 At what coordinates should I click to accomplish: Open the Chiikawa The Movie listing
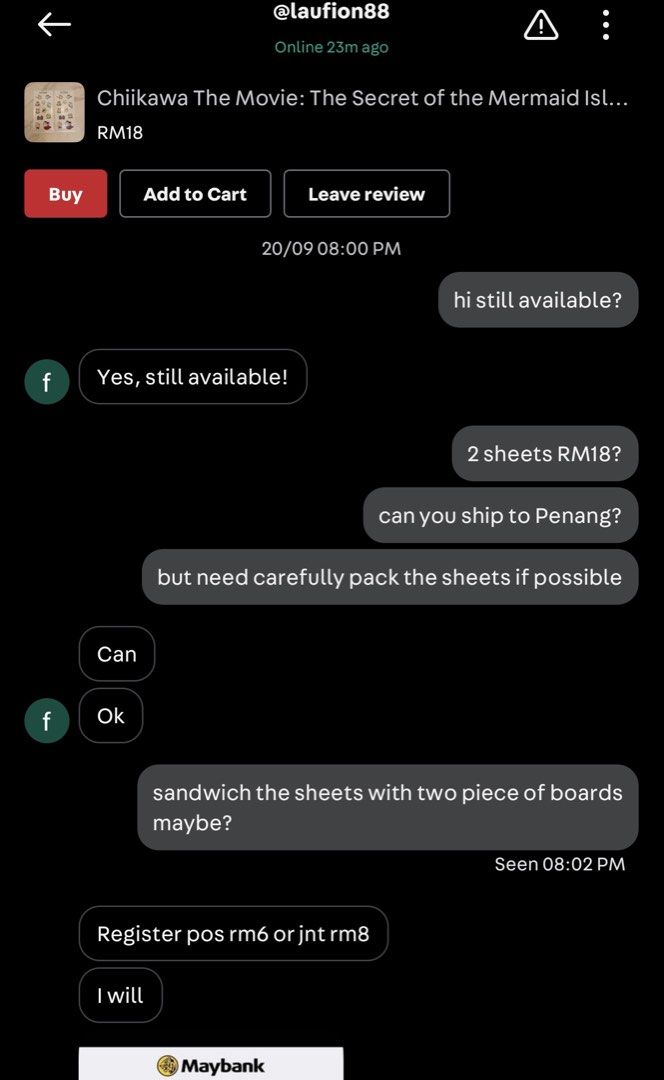coord(362,98)
